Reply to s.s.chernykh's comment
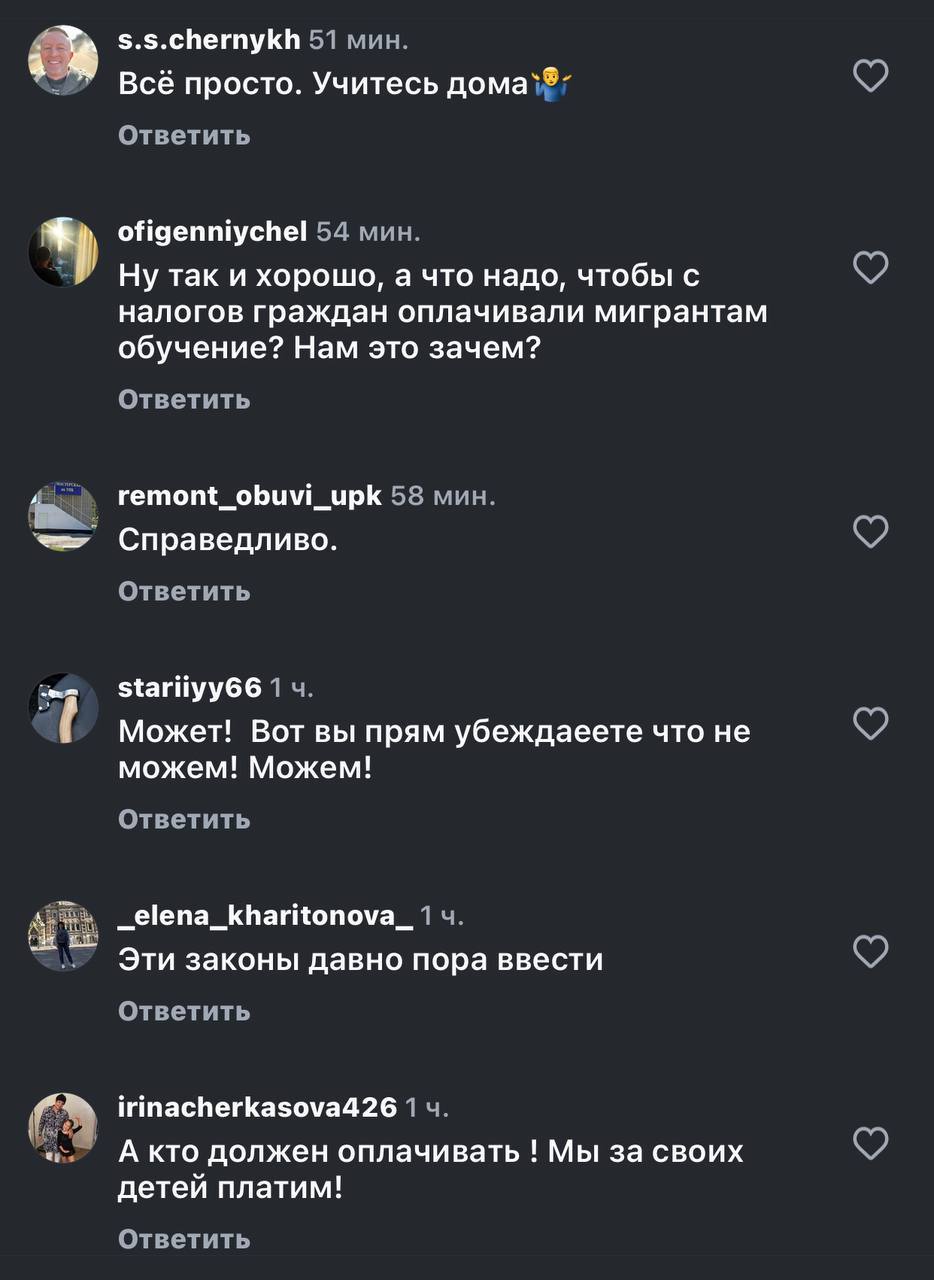Viewport: 934px width, 1280px height. click(184, 135)
